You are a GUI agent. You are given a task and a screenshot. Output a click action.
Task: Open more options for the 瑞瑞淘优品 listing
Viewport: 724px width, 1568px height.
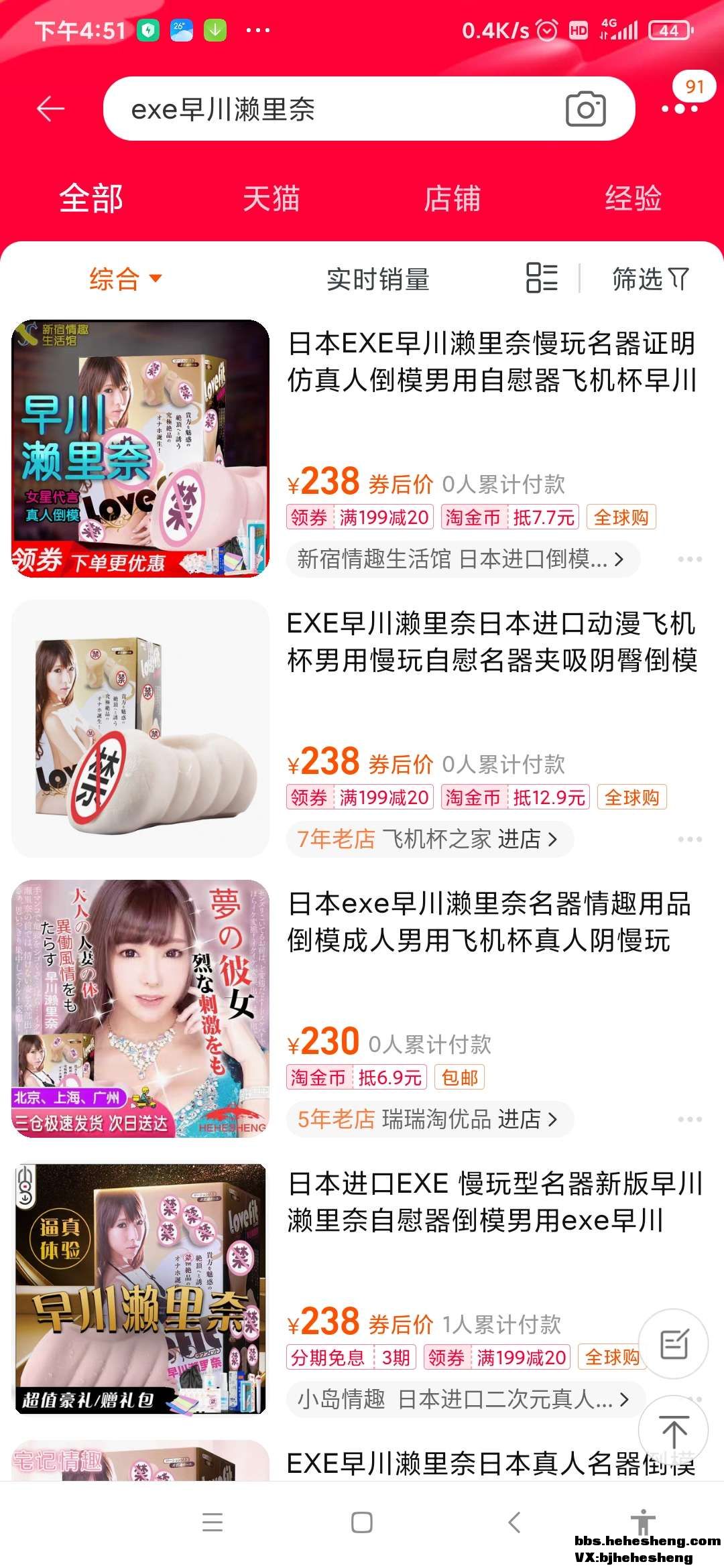pos(689,1119)
